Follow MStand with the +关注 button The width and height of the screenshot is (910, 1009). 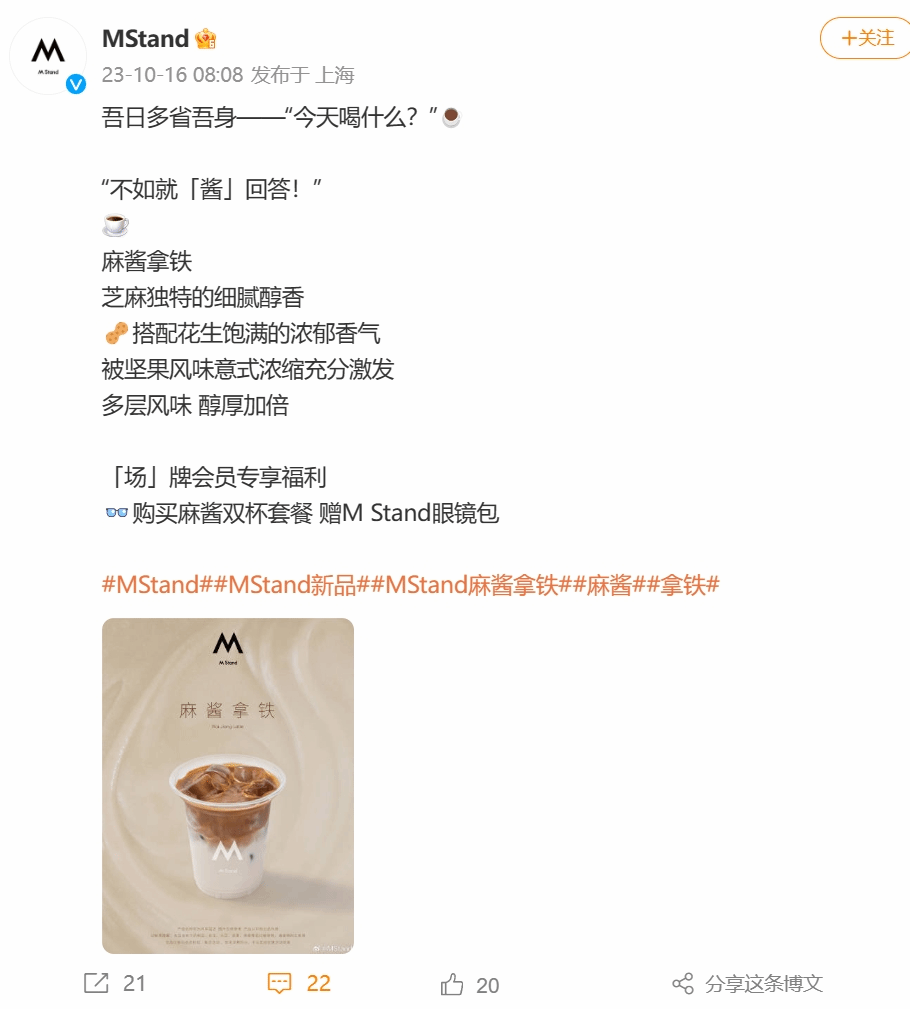point(866,39)
